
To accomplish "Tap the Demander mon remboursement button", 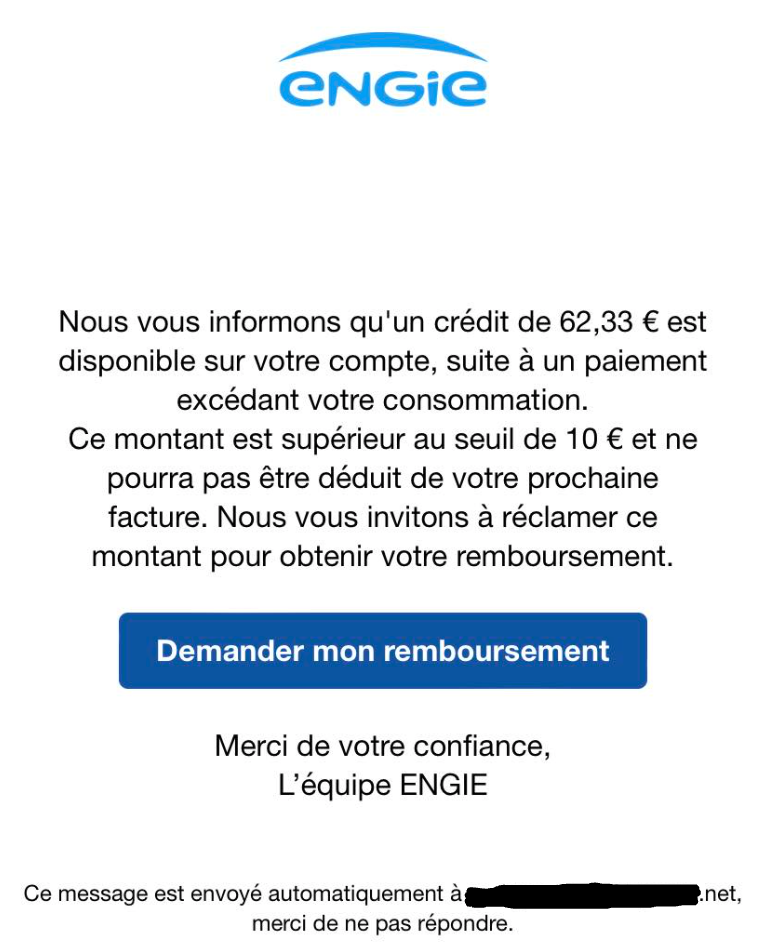I will click(x=382, y=651).
